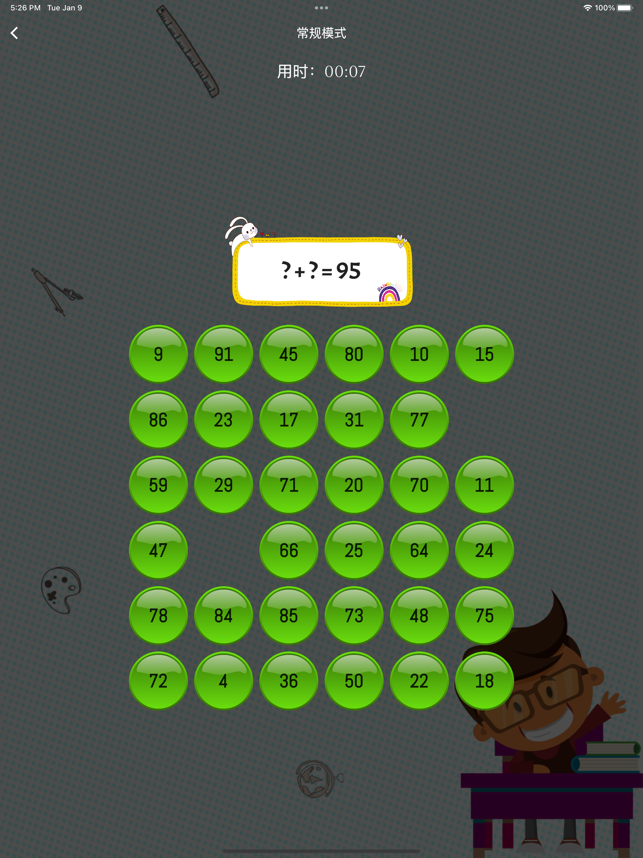Select the ball with number 4
The image size is (643, 858).
[223, 680]
